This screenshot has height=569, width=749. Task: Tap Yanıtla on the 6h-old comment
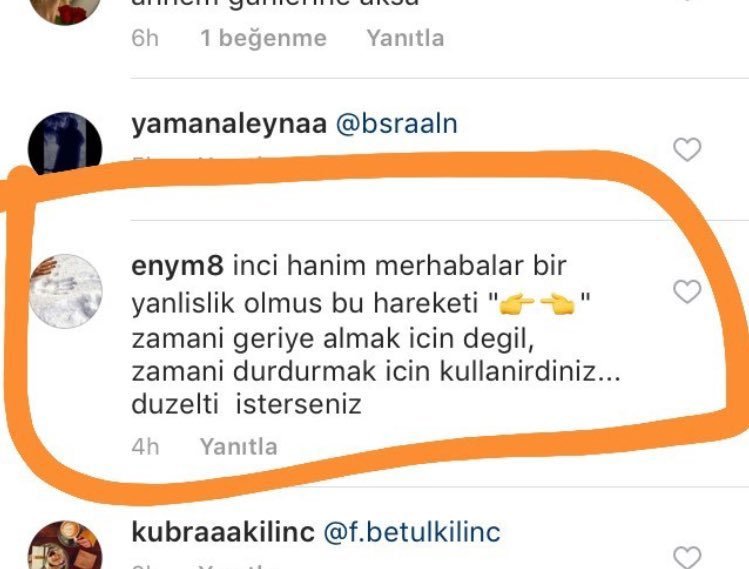pyautogui.click(x=404, y=39)
